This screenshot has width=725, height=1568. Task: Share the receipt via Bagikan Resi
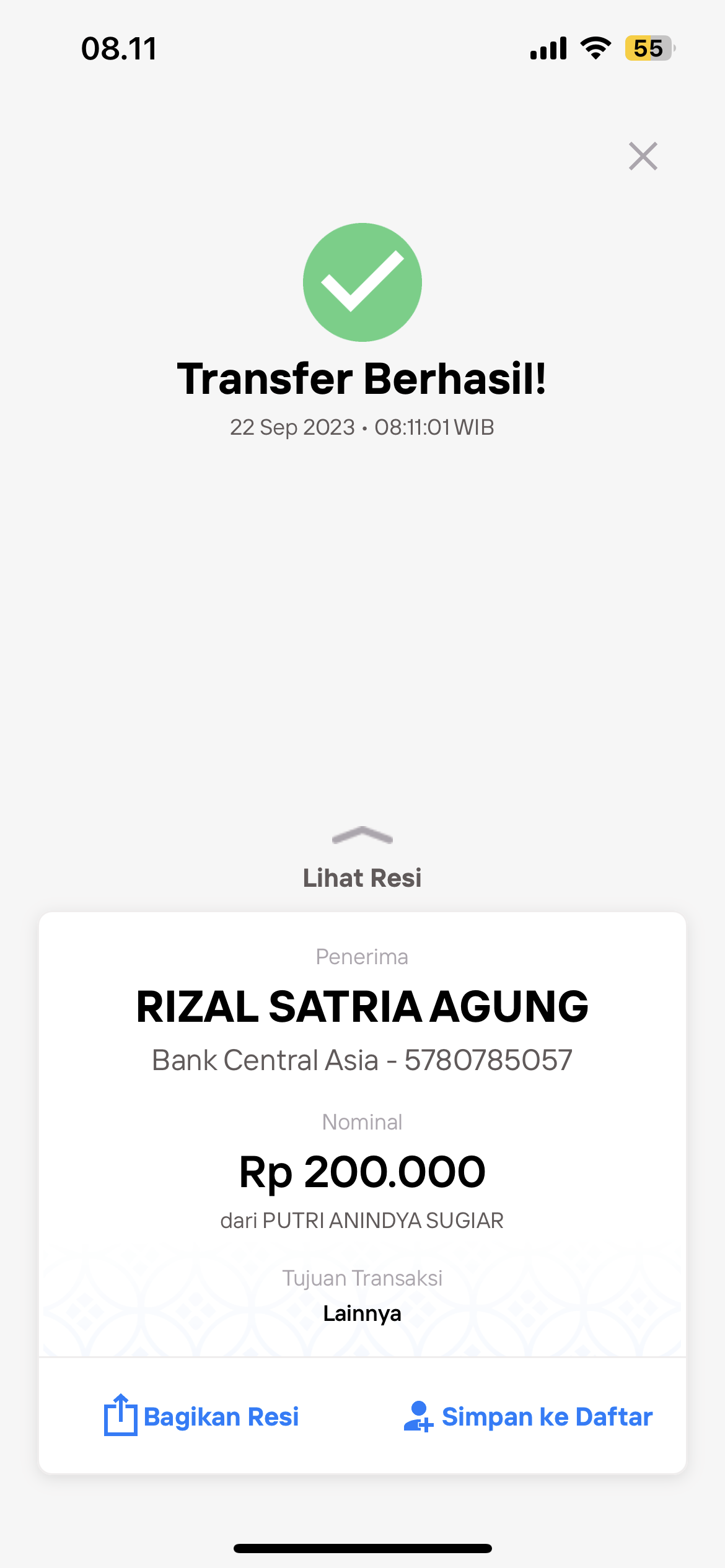coord(202,1416)
